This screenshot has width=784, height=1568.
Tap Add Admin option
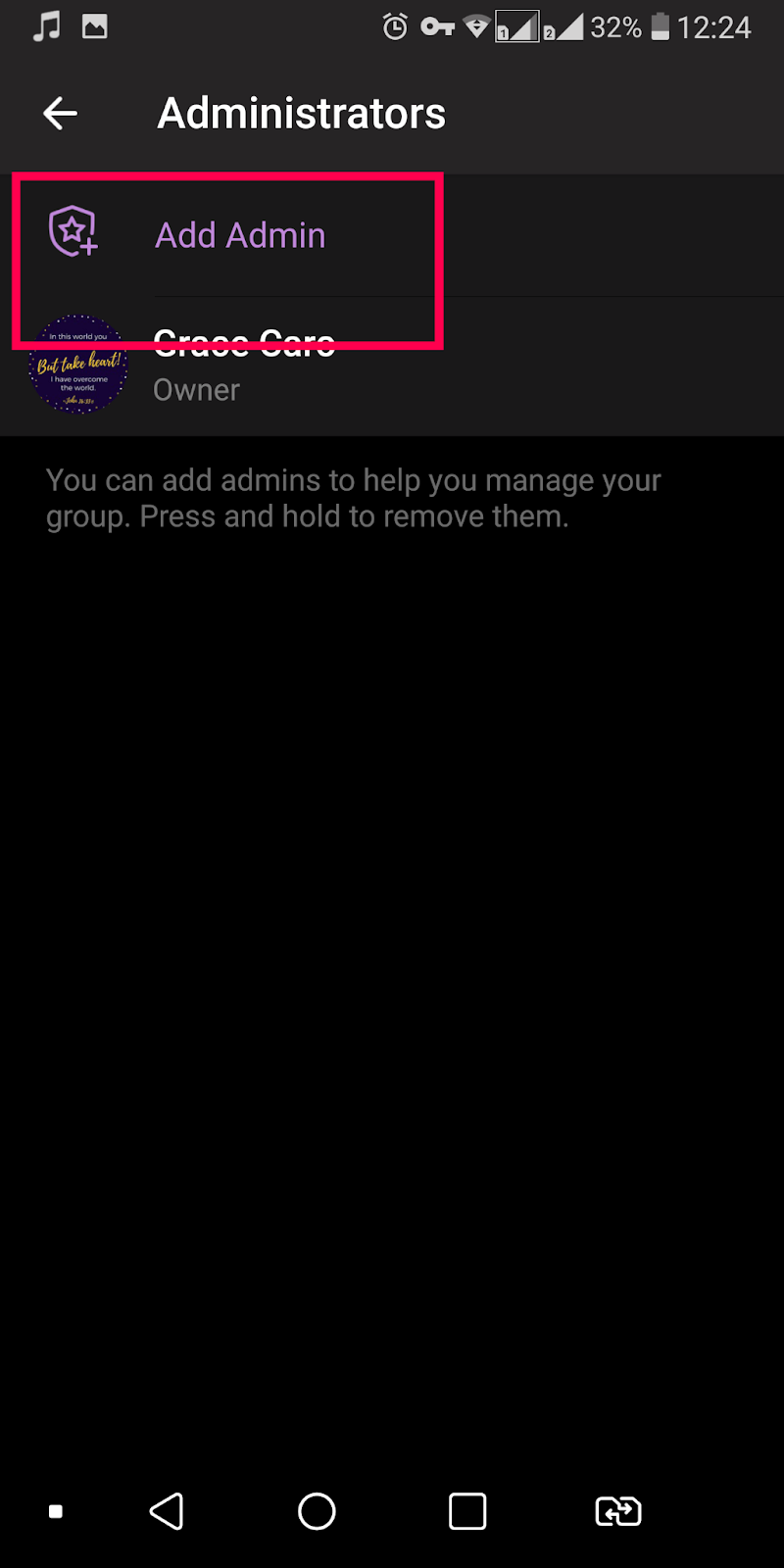239,235
